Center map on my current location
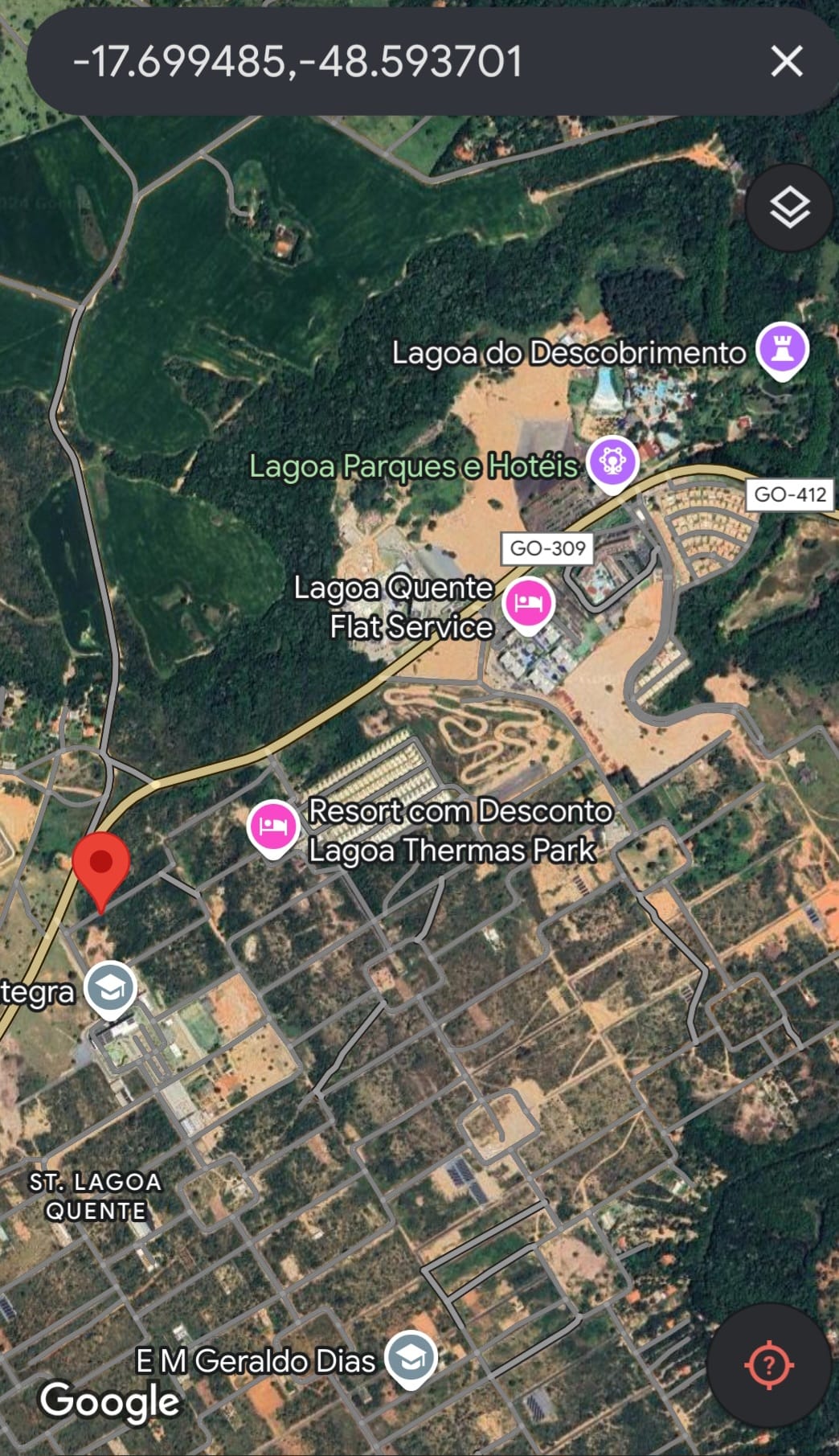The width and height of the screenshot is (839, 1456). pos(769,1364)
